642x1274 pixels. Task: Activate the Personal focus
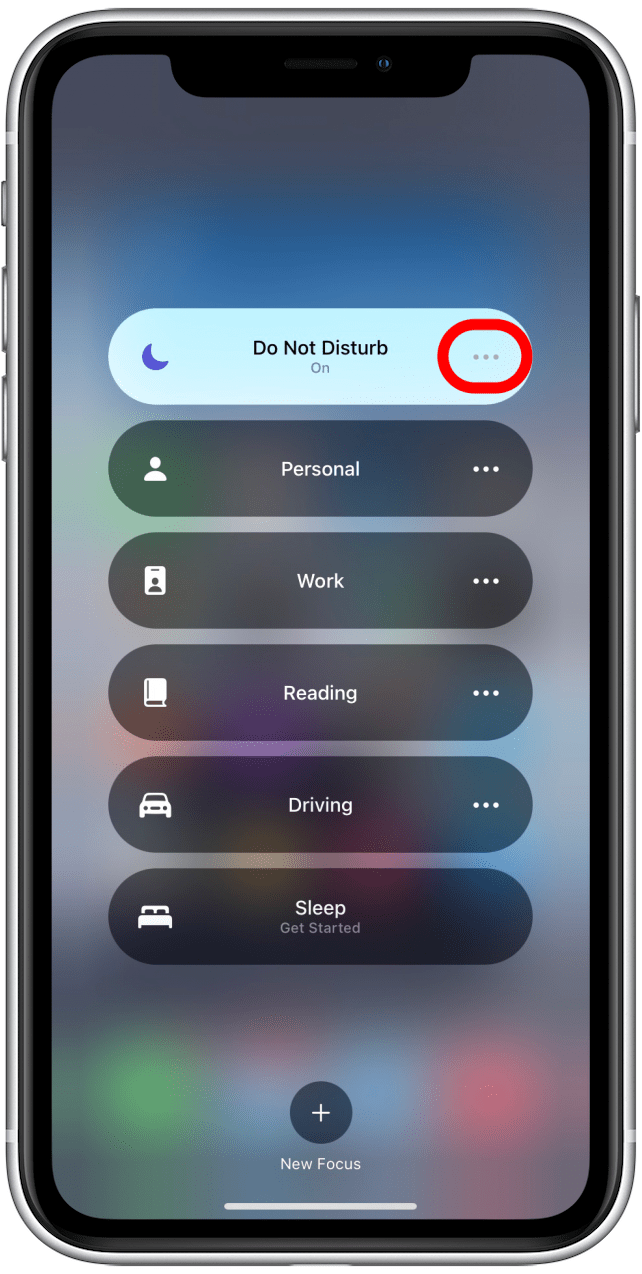click(290, 469)
